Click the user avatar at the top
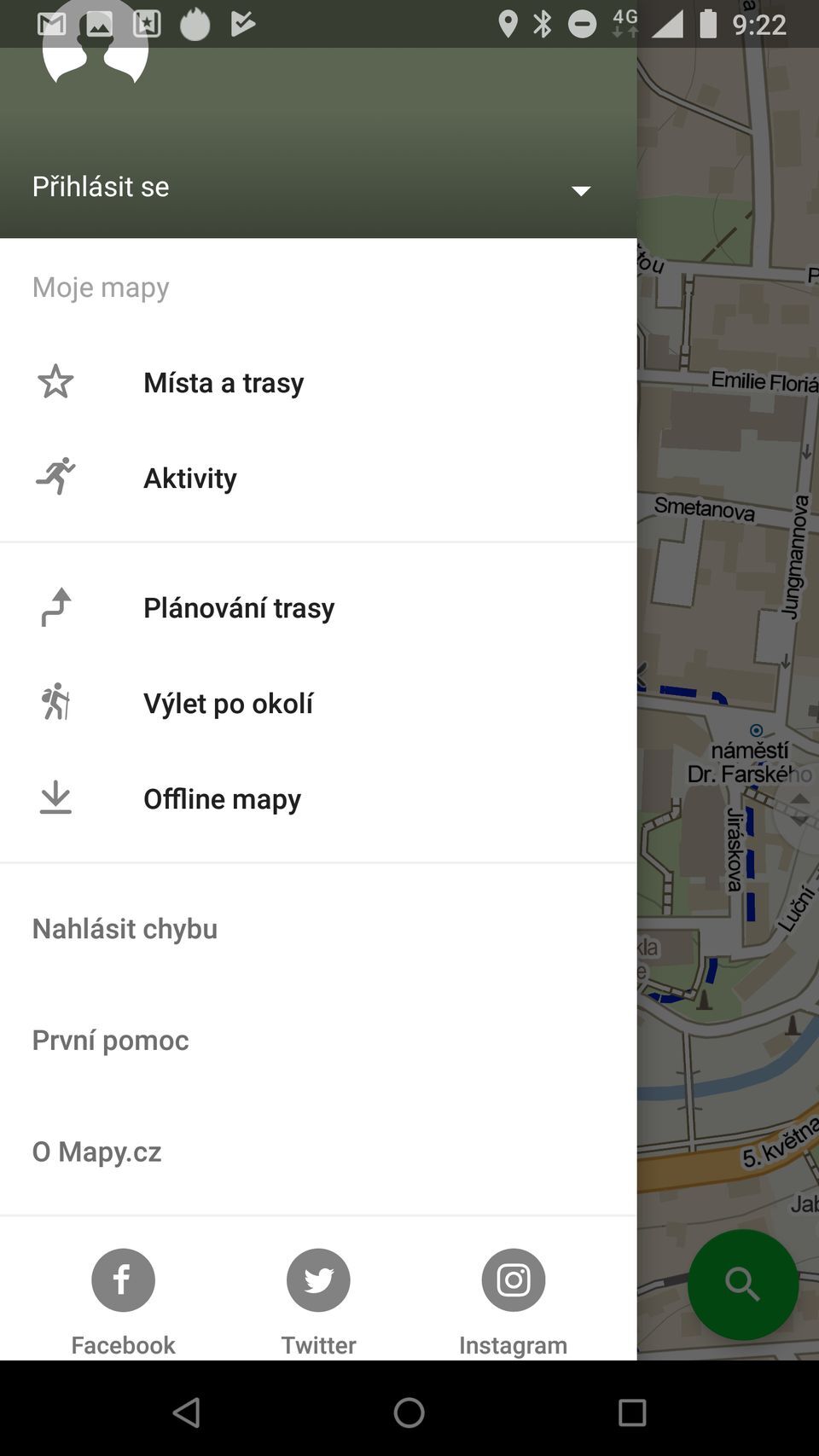 tap(94, 47)
